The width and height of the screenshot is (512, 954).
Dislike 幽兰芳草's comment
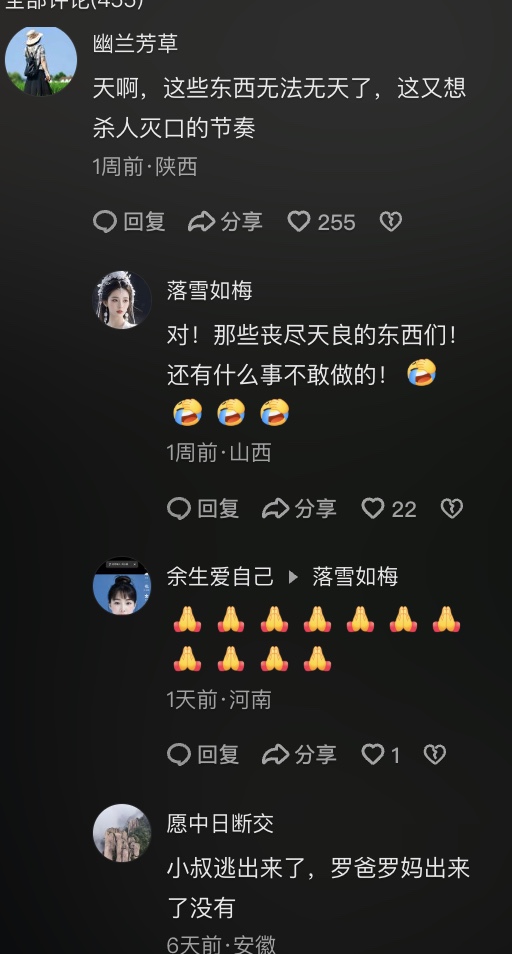(390, 221)
